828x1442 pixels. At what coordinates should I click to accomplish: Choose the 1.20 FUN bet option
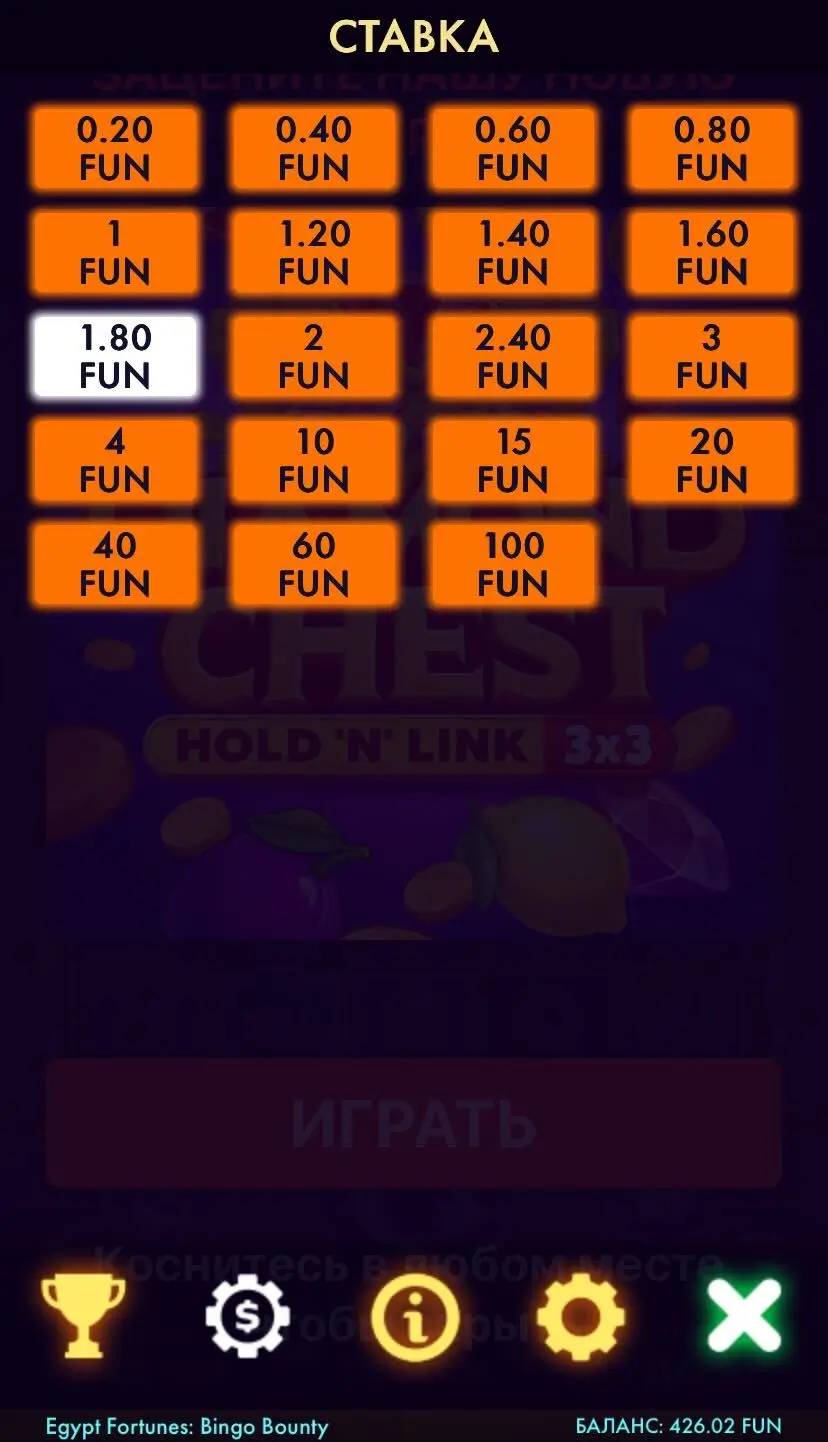313,252
